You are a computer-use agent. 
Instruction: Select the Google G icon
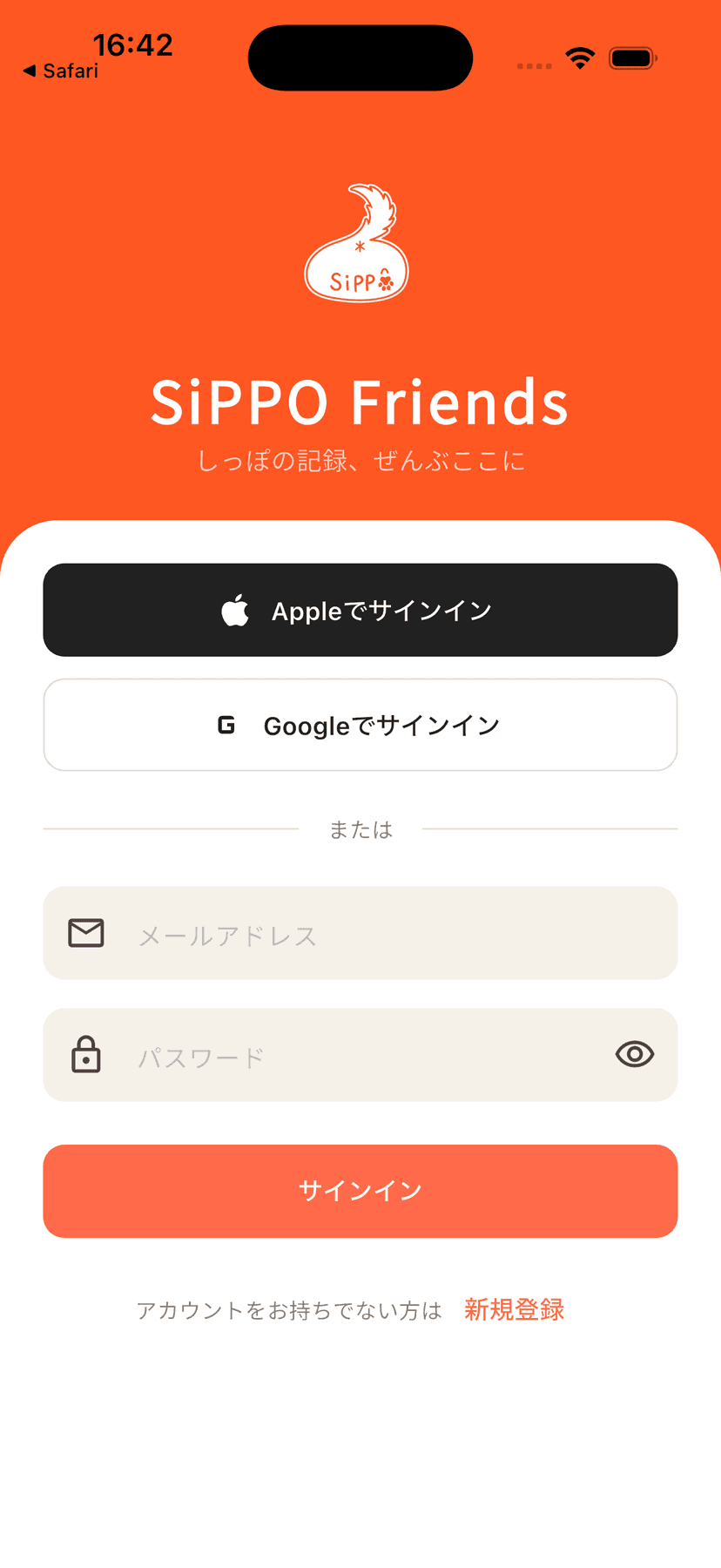(x=226, y=725)
